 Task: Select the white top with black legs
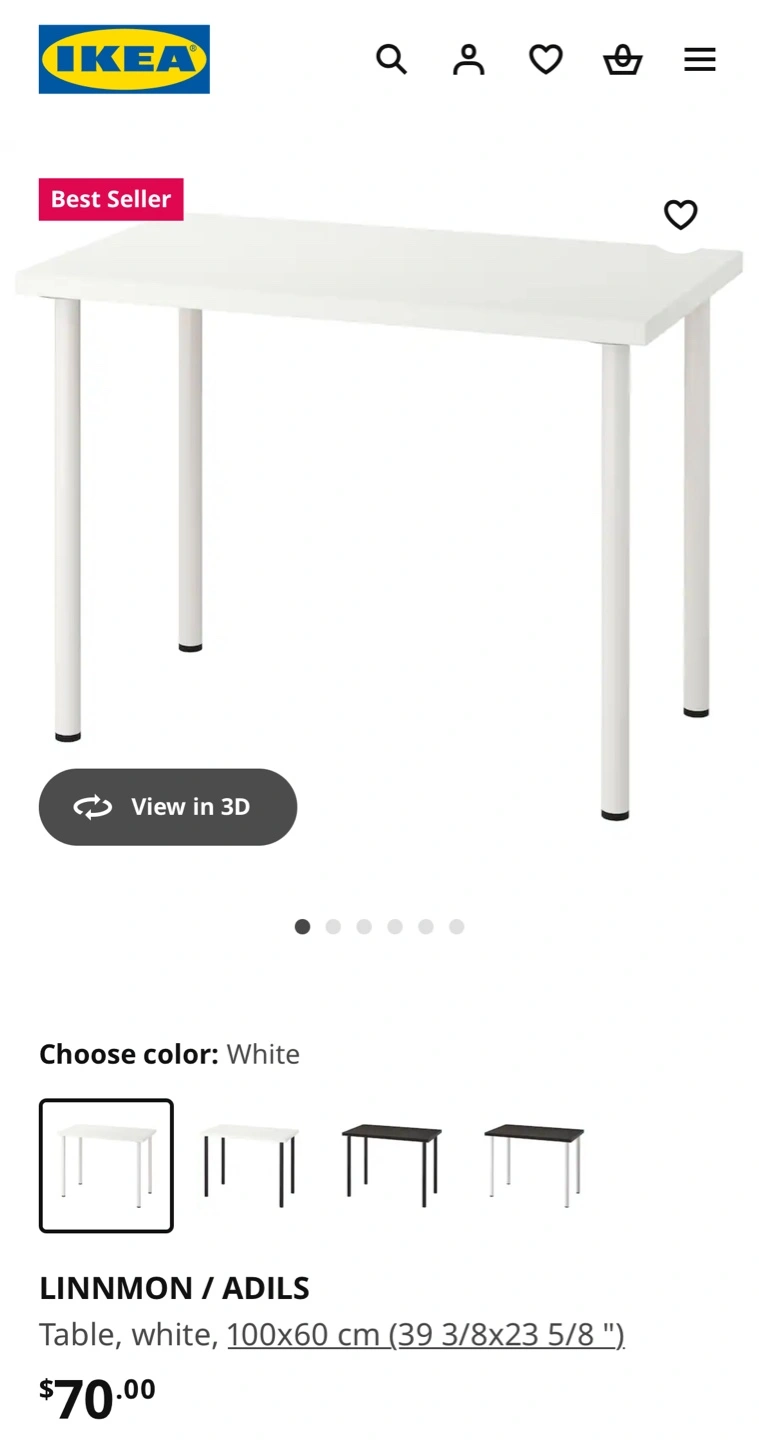[x=249, y=1165]
